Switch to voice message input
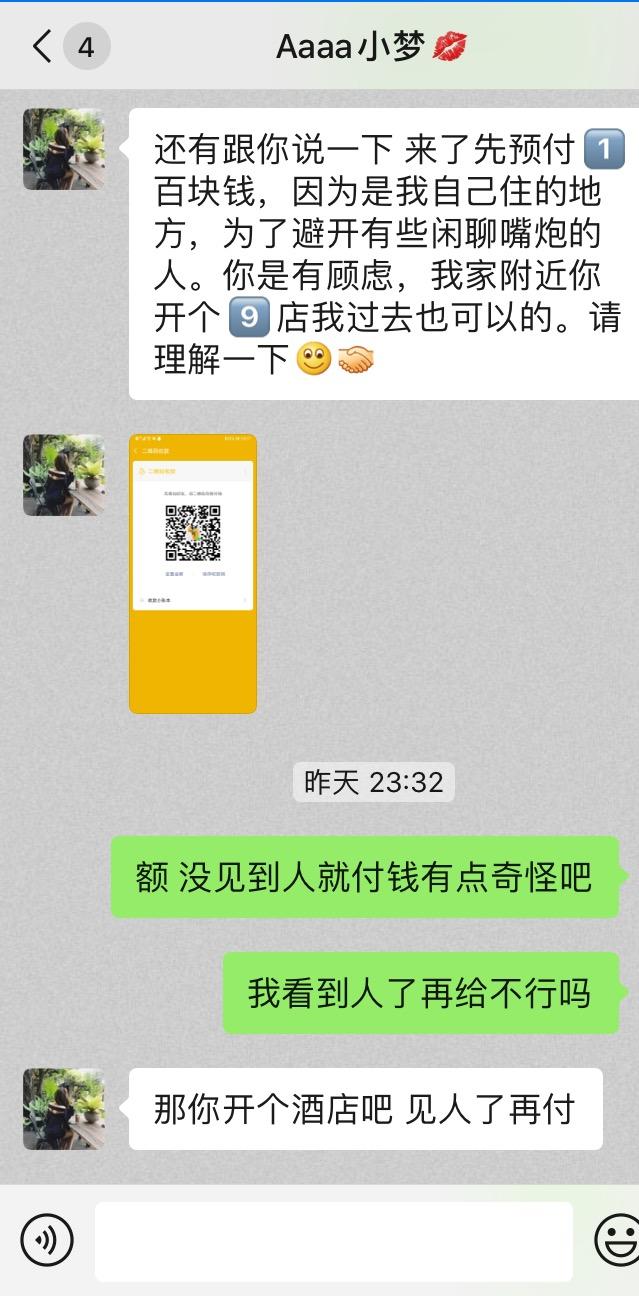The height and width of the screenshot is (1296, 639). [x=47, y=1241]
